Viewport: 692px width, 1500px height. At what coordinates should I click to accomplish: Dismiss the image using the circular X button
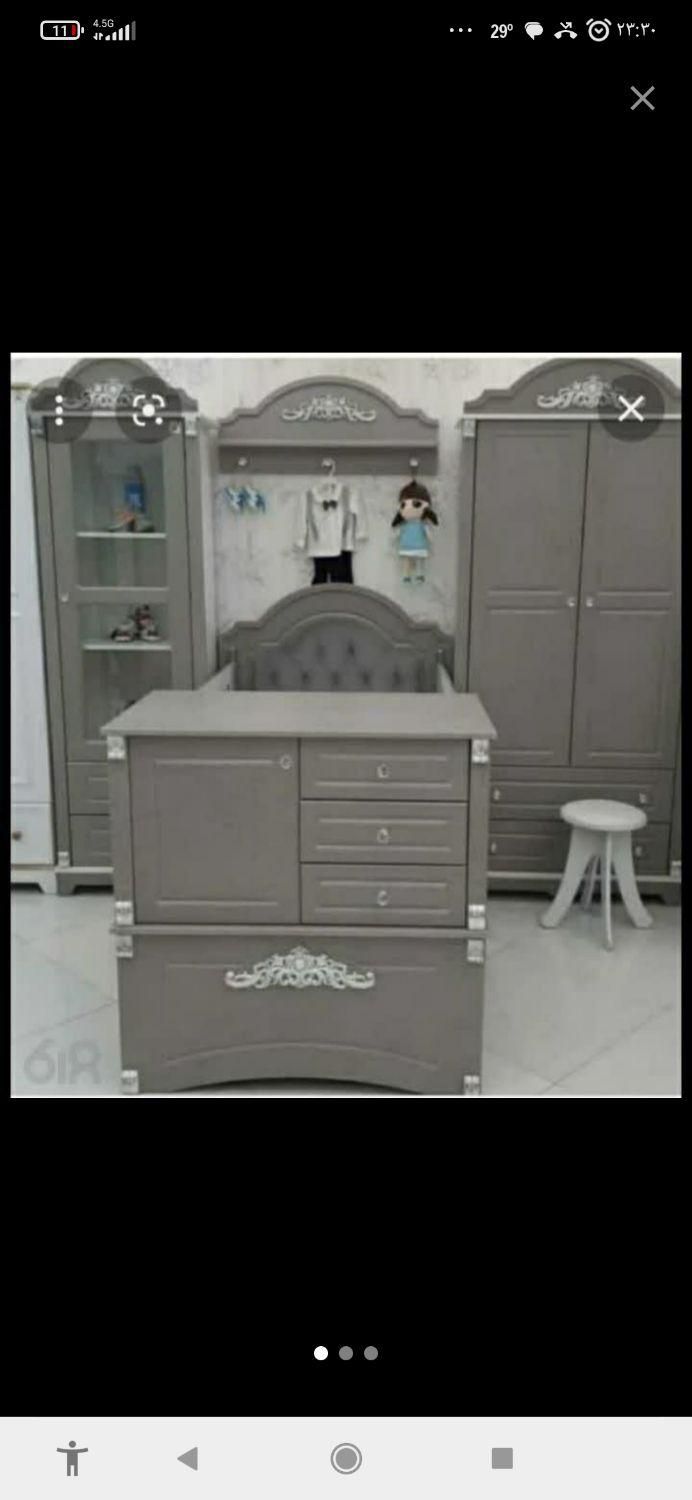click(x=631, y=409)
